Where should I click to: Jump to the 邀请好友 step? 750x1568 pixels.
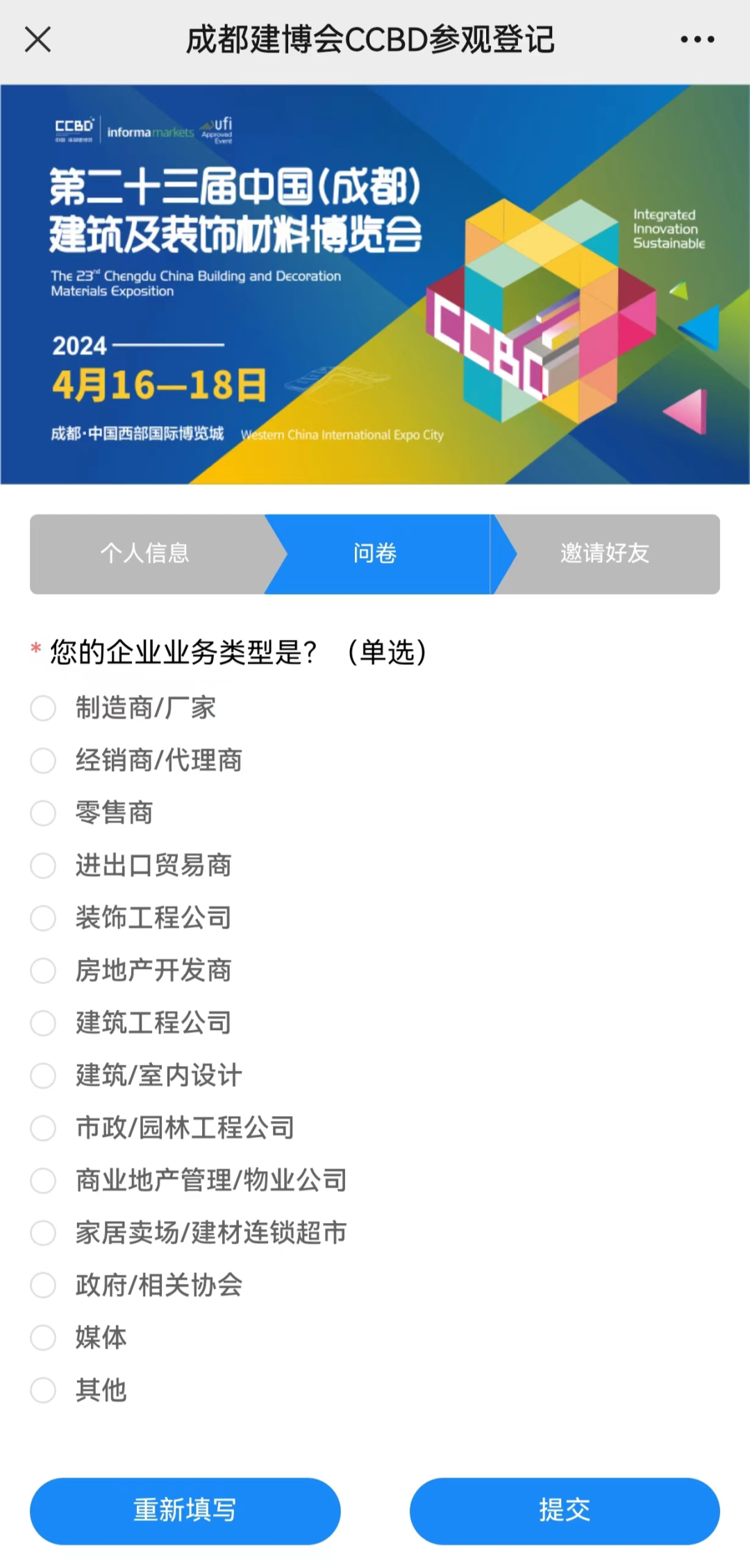pyautogui.click(x=605, y=554)
